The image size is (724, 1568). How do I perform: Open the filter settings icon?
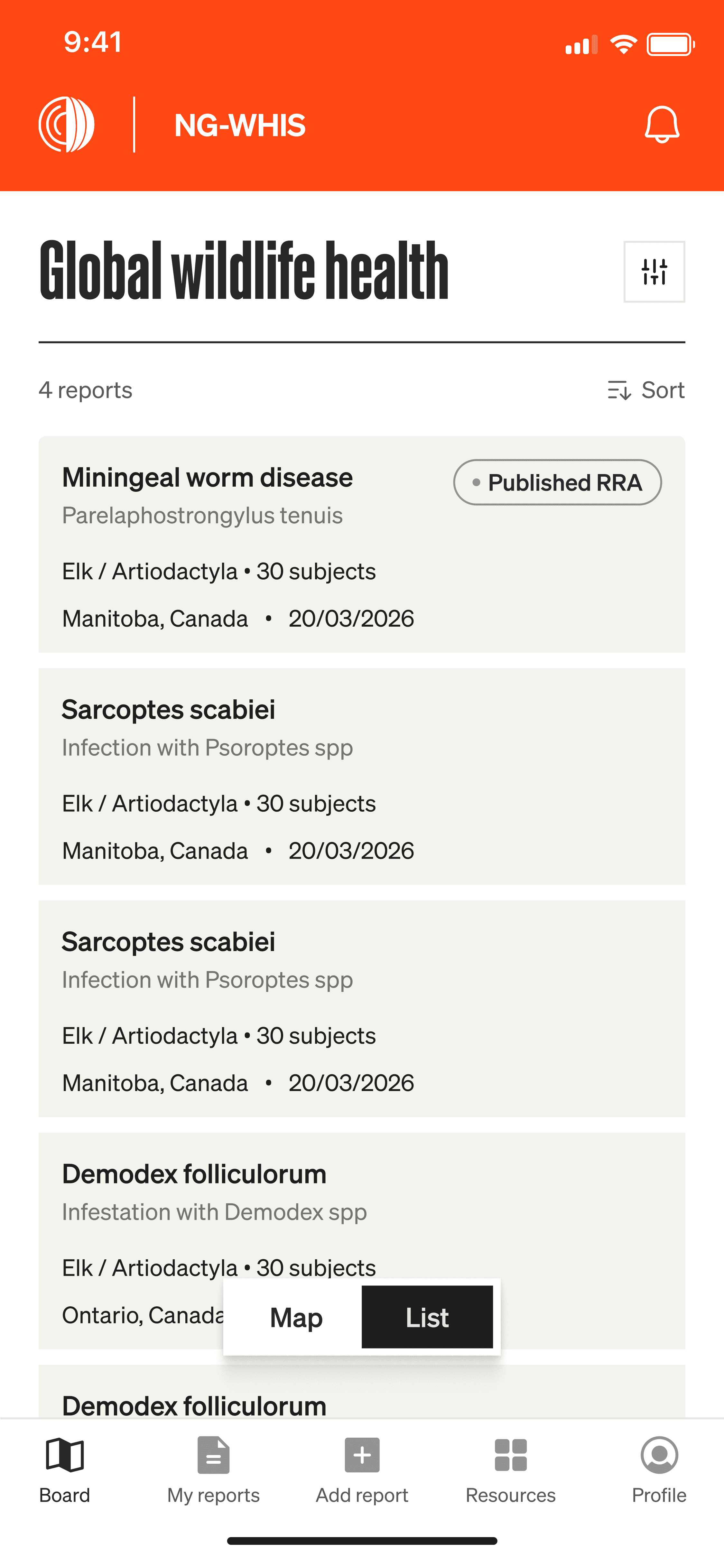coord(654,272)
